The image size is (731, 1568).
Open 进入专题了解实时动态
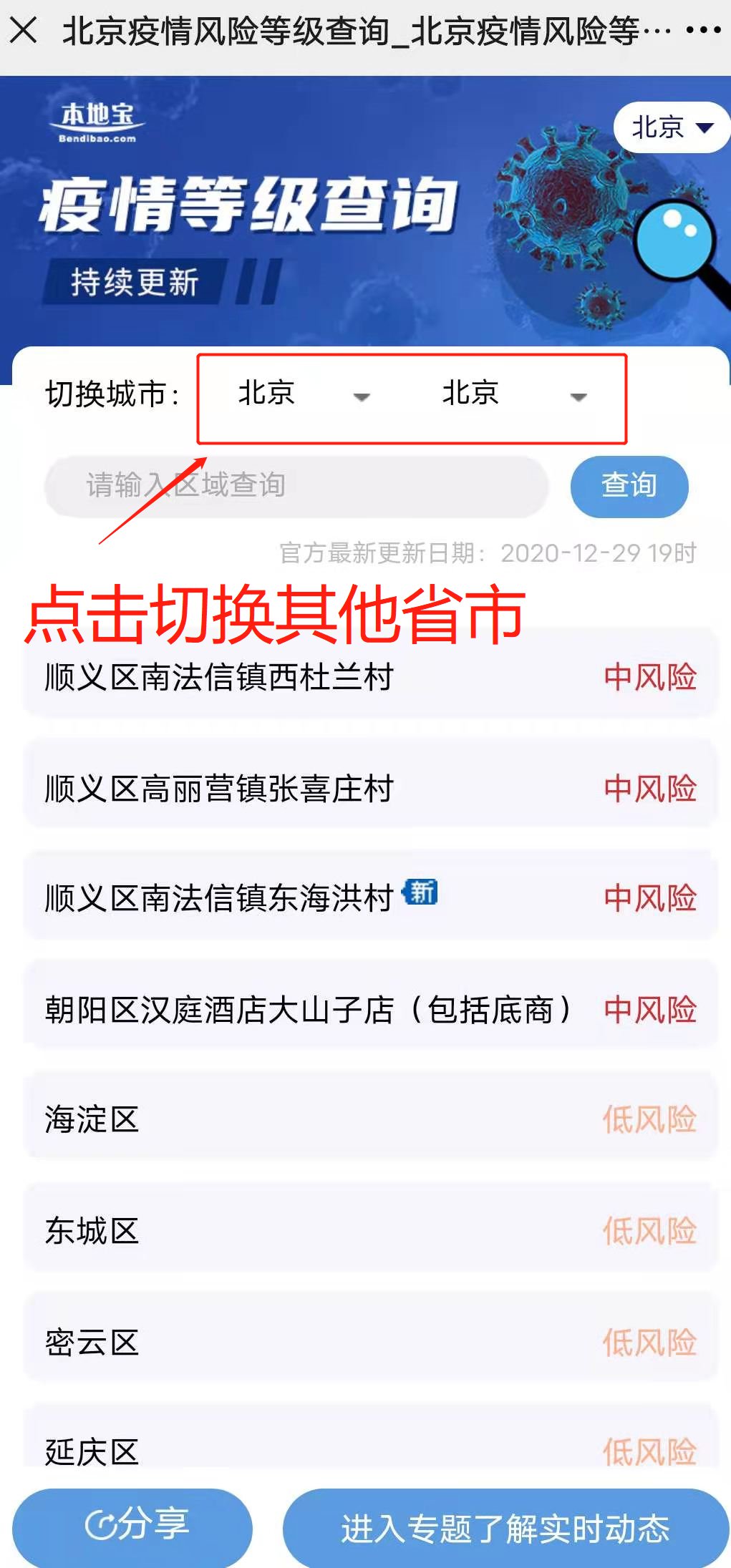[505, 1528]
